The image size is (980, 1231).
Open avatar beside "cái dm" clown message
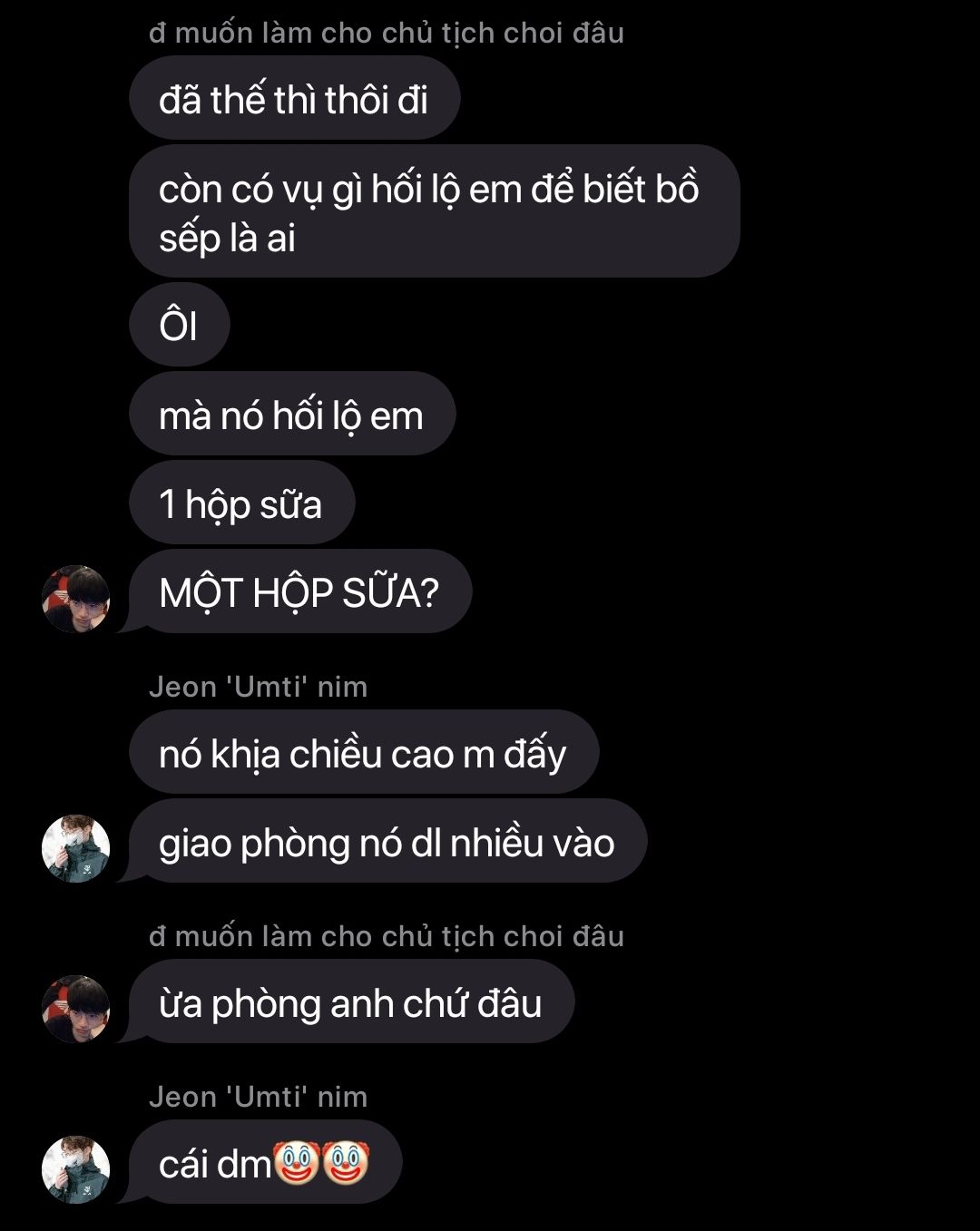point(76,1169)
